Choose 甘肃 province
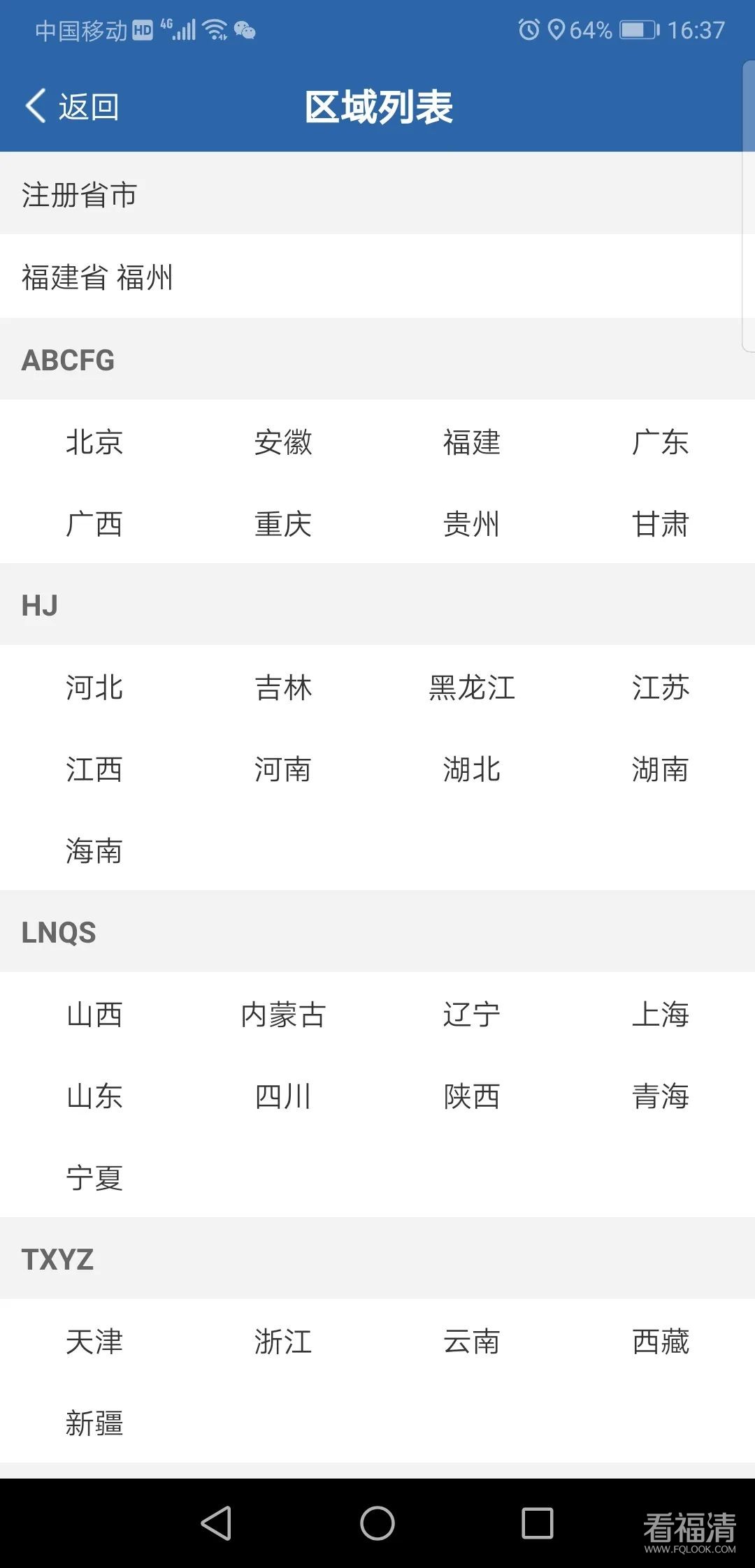This screenshot has width=755, height=1568. coord(661,524)
